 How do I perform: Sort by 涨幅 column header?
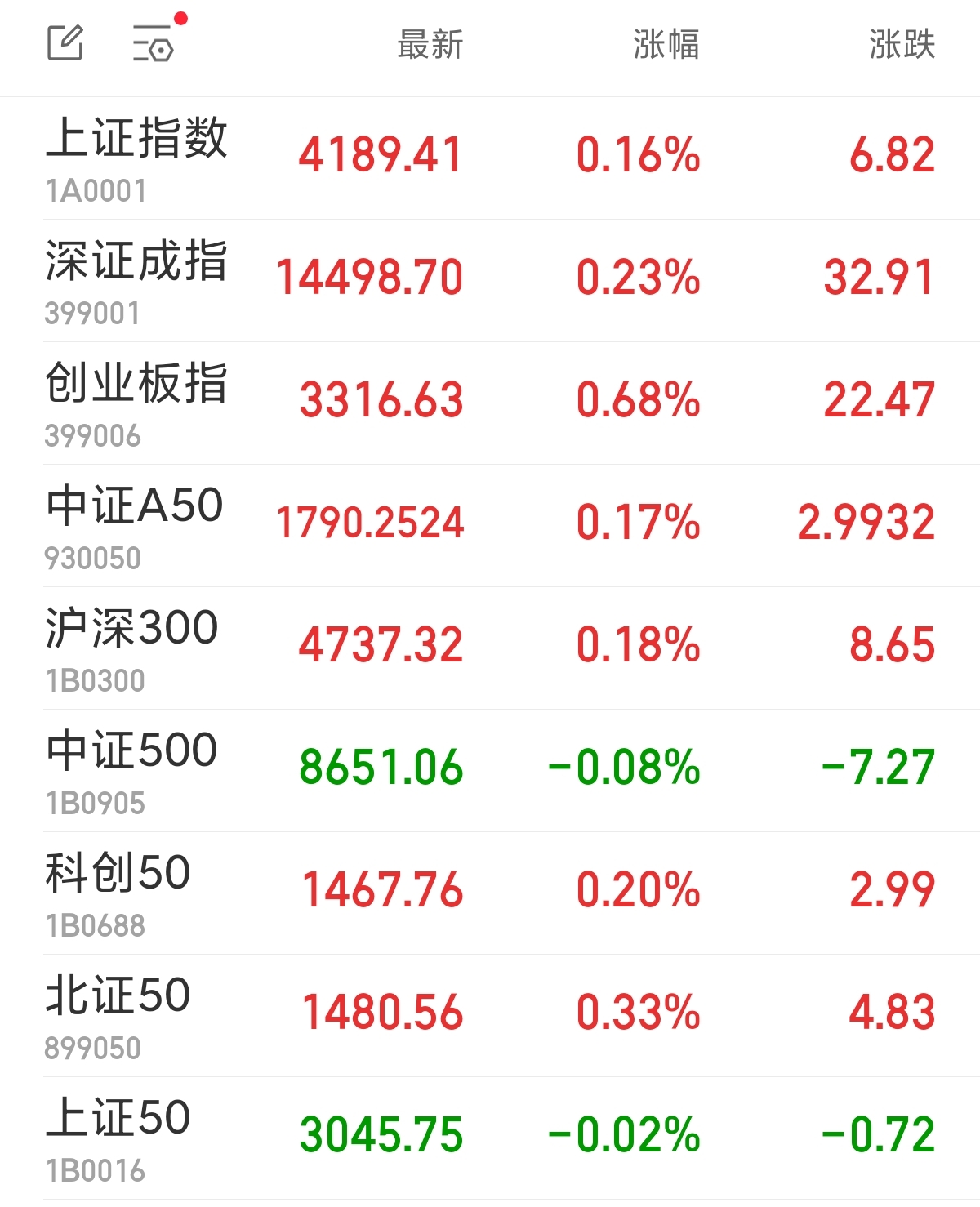pos(666,44)
